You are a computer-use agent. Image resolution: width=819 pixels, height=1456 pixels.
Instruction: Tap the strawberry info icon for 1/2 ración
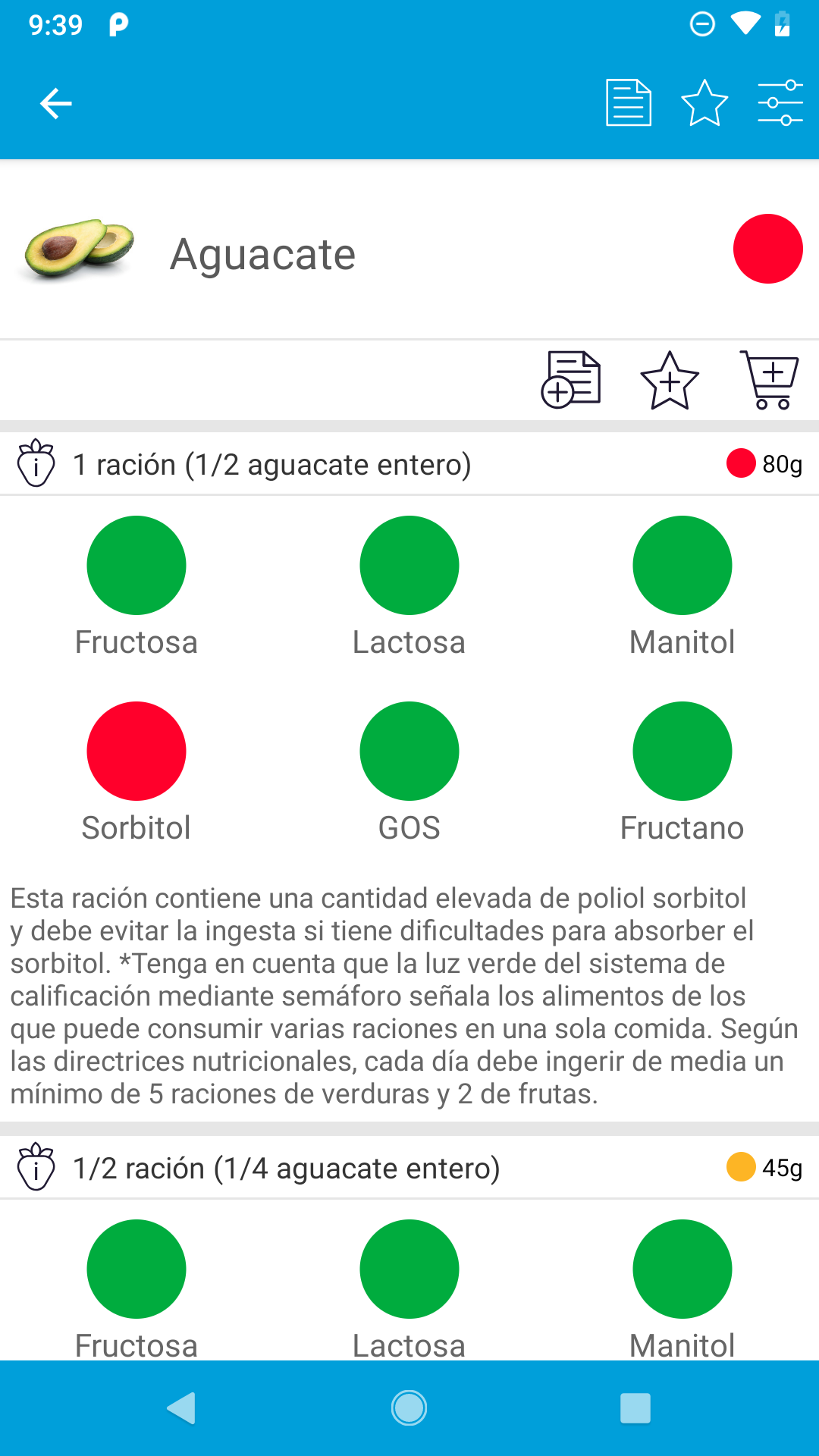pyautogui.click(x=36, y=1168)
